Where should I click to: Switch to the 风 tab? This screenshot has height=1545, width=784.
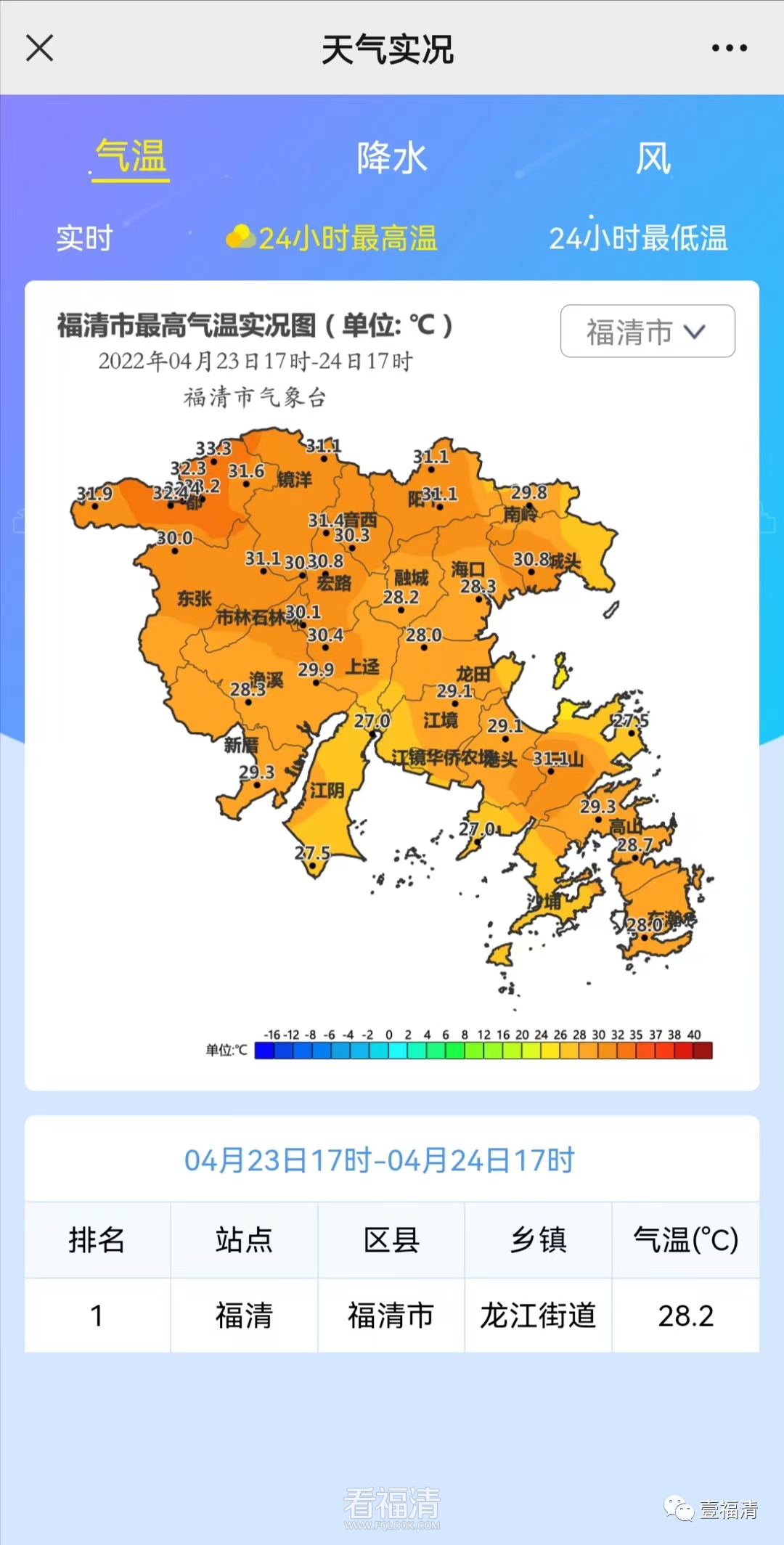[x=653, y=158]
